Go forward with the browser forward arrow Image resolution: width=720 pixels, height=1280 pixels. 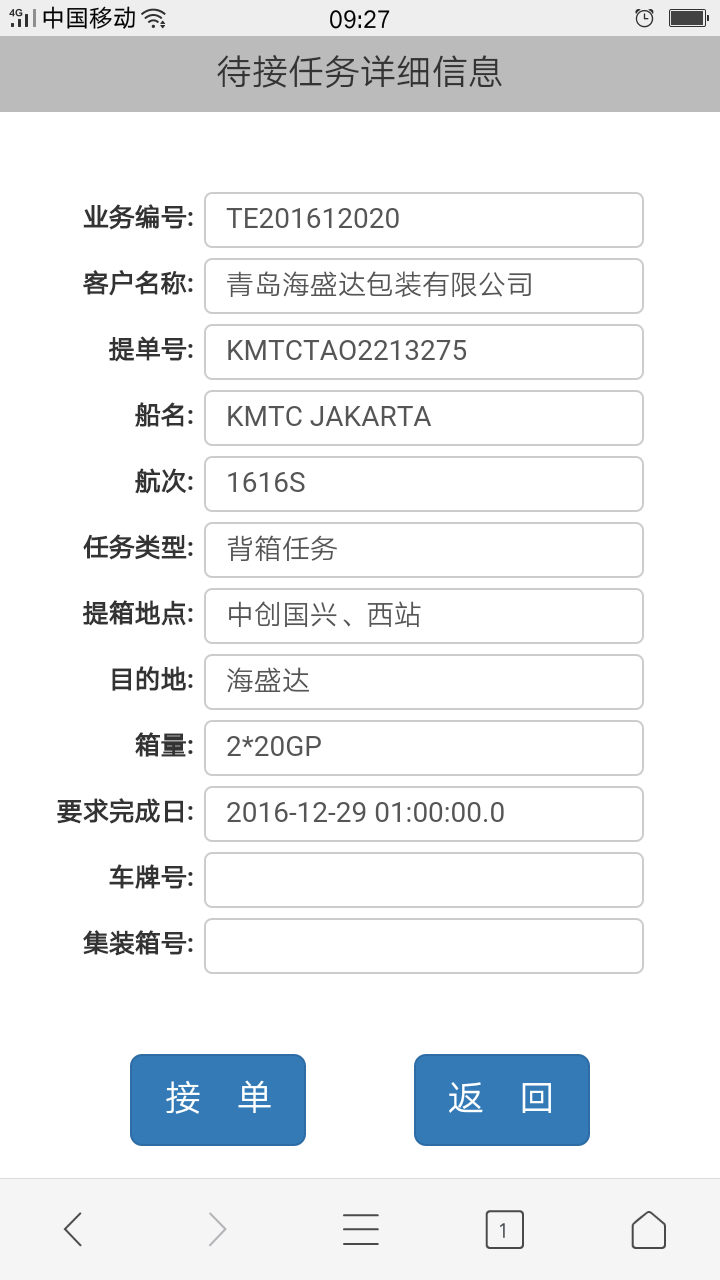pos(217,1229)
